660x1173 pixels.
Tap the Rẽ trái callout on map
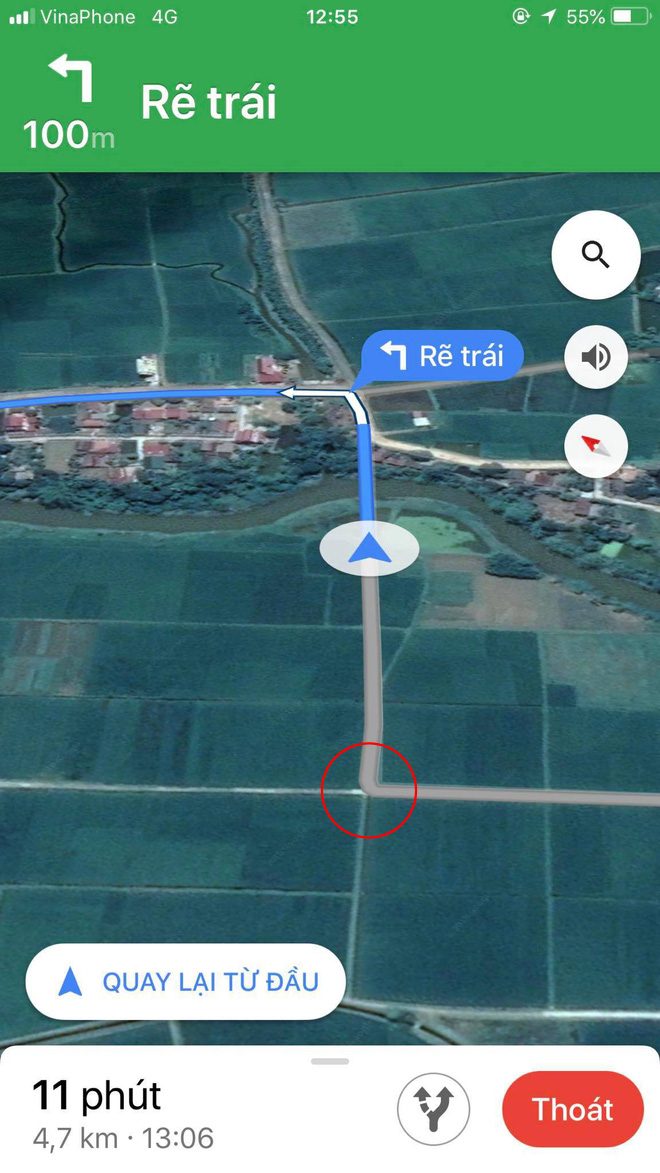click(441, 356)
